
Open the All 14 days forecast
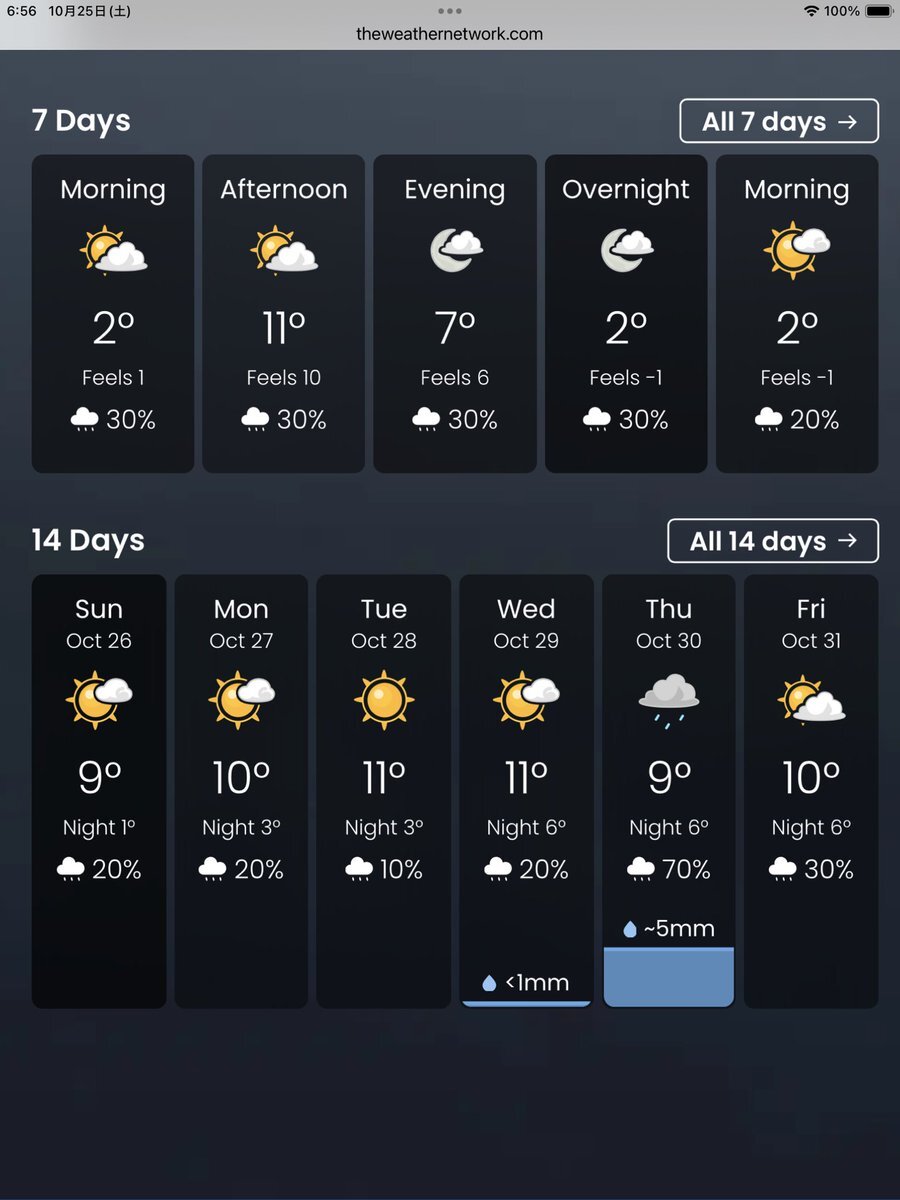pos(773,541)
